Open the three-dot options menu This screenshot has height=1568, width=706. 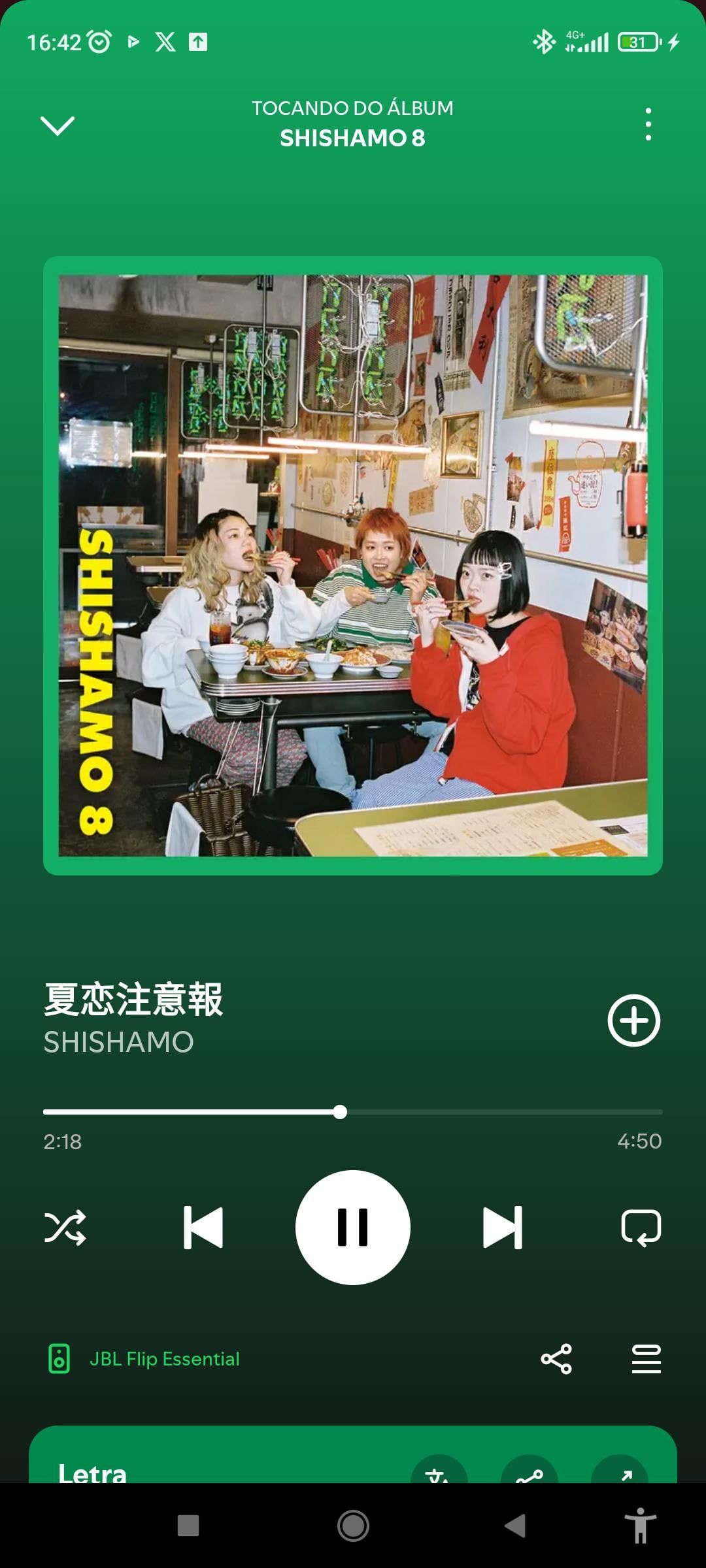[x=648, y=124]
